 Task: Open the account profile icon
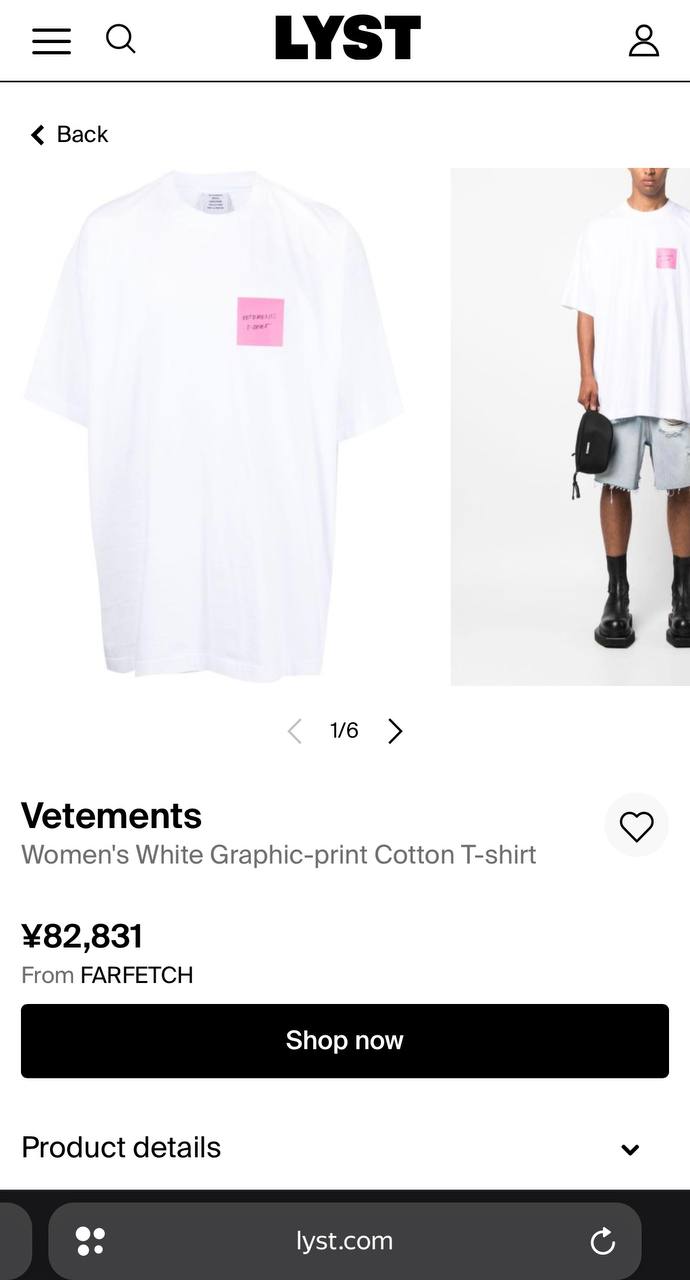643,41
